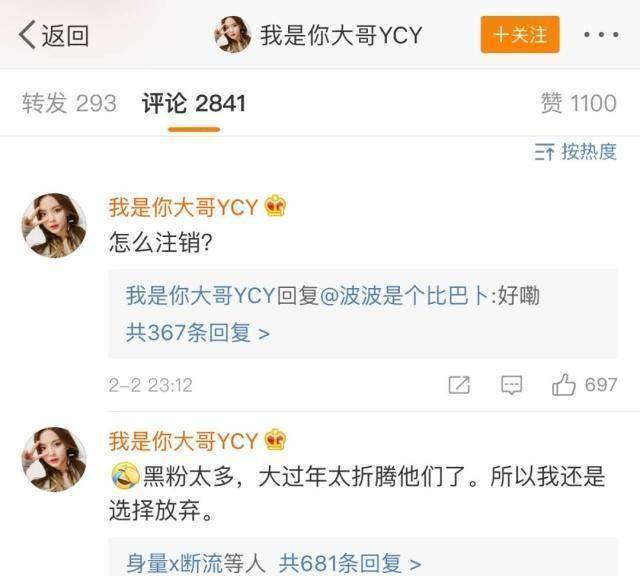This screenshot has height=576, width=640.
Task: Select the 评论 2841 tab
Action: click(x=193, y=103)
